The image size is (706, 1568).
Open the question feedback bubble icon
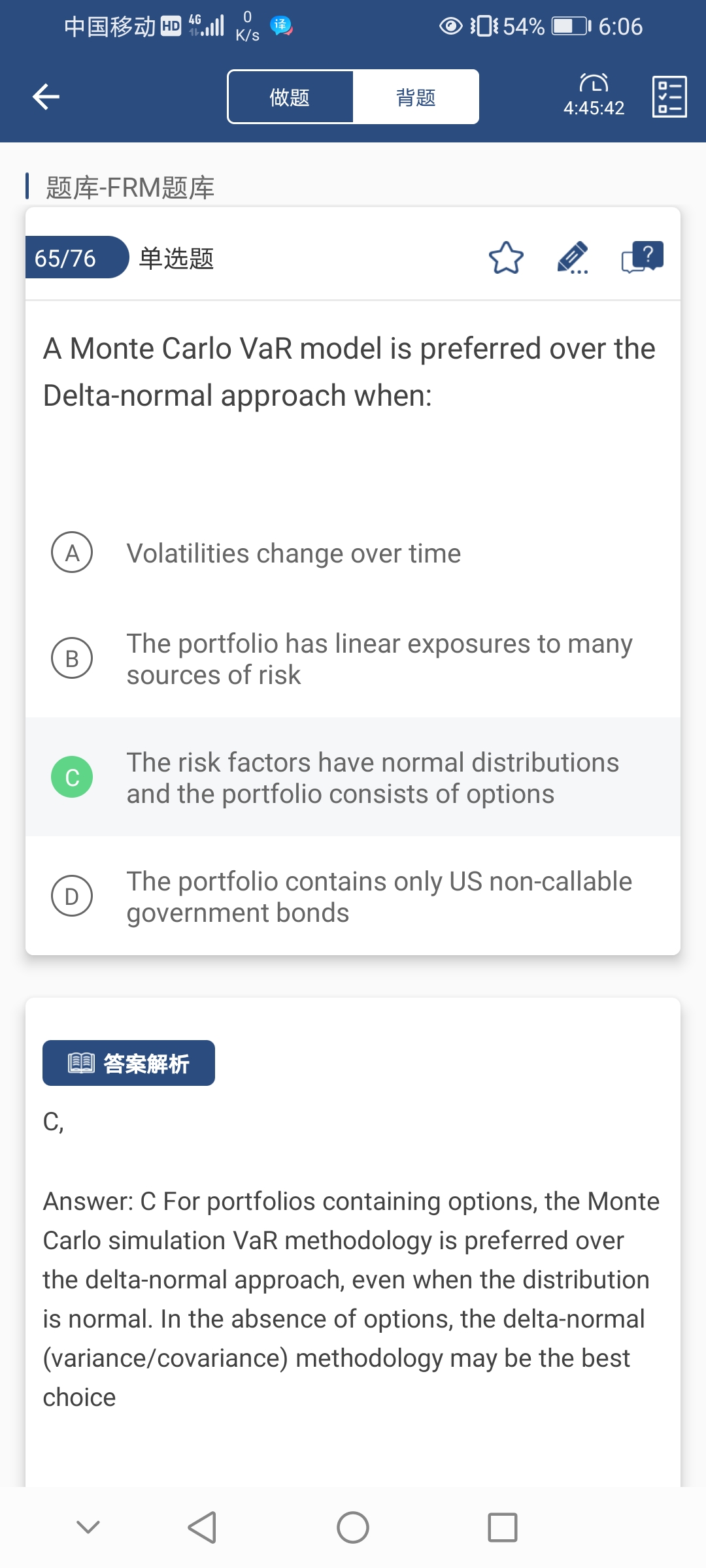[x=643, y=257]
